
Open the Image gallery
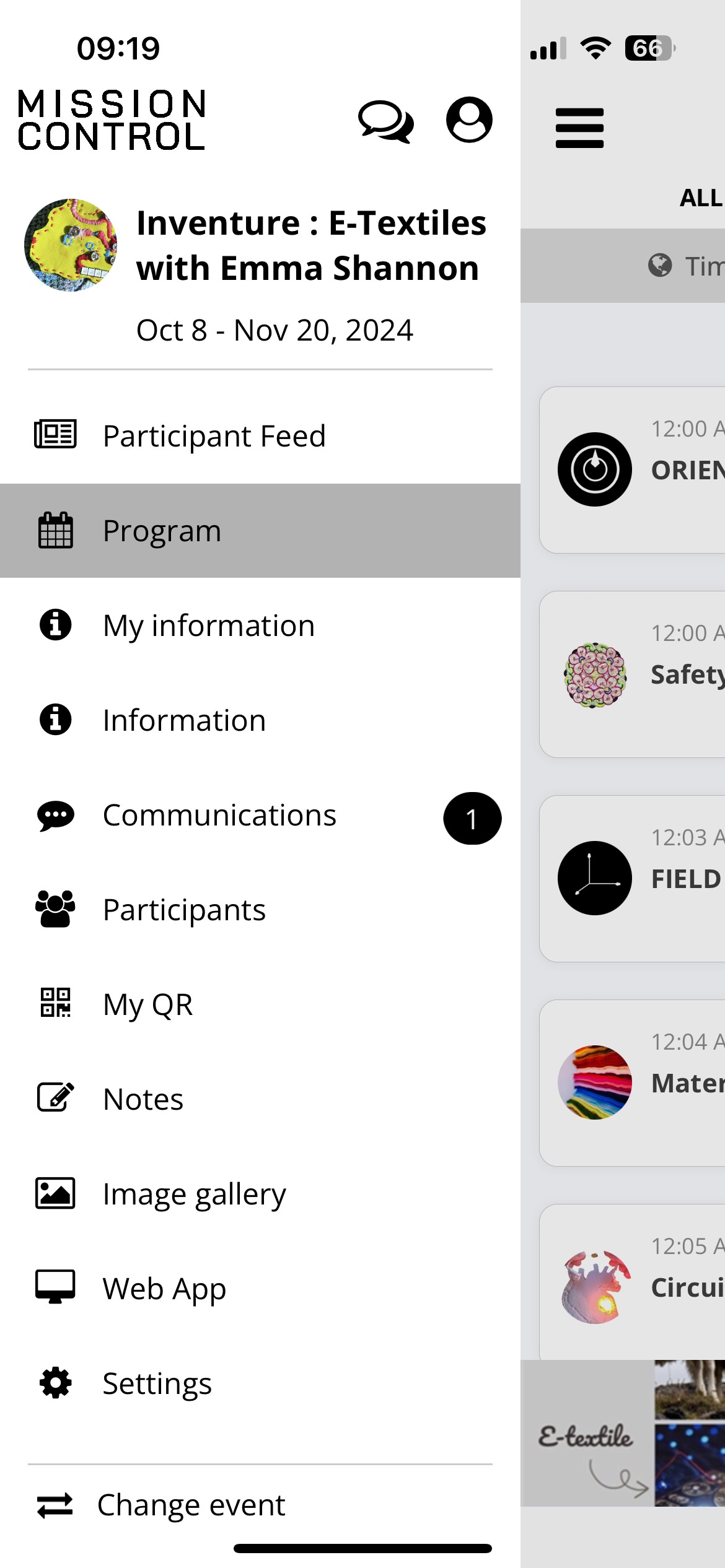(x=260, y=1194)
